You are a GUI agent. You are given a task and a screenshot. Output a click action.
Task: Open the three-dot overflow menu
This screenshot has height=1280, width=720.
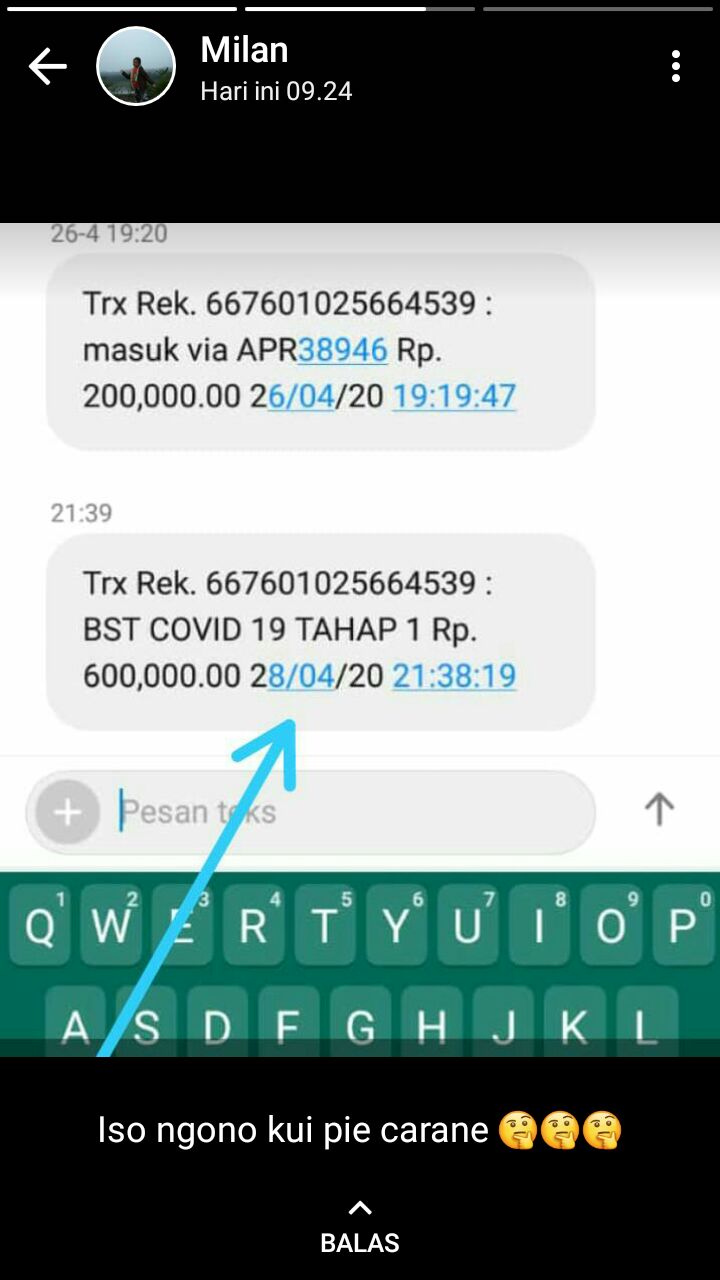676,67
